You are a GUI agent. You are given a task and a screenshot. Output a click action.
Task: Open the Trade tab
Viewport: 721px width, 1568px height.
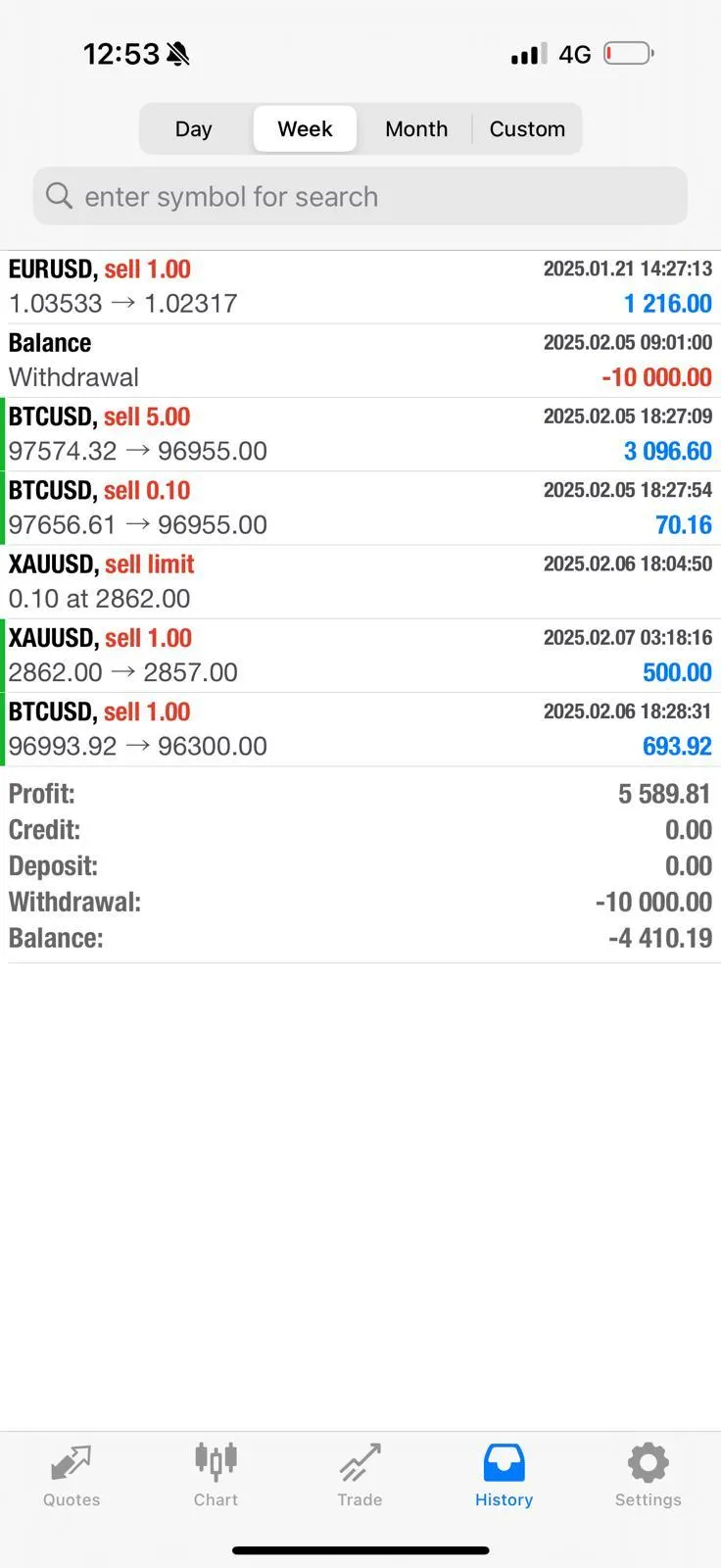click(360, 1476)
